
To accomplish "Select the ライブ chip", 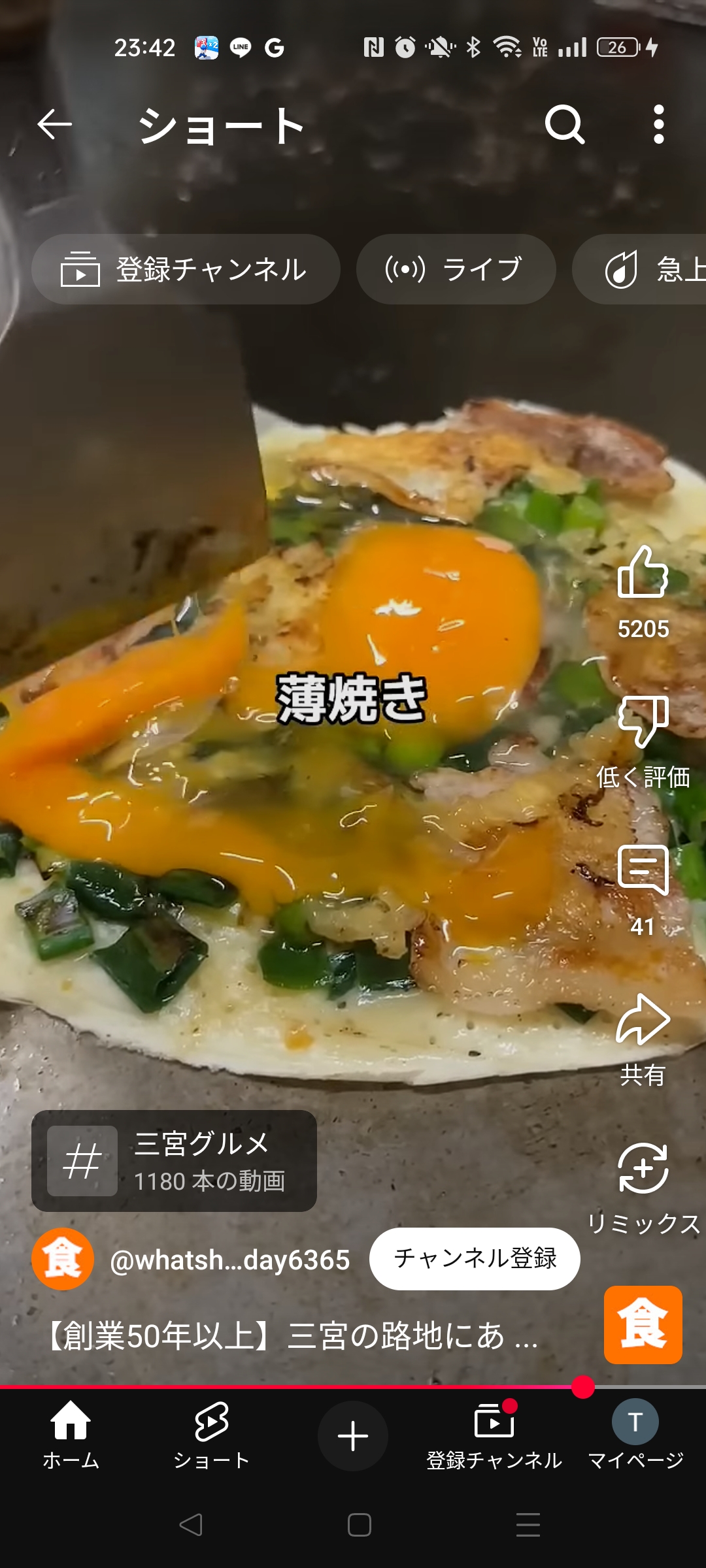I will click(x=456, y=269).
